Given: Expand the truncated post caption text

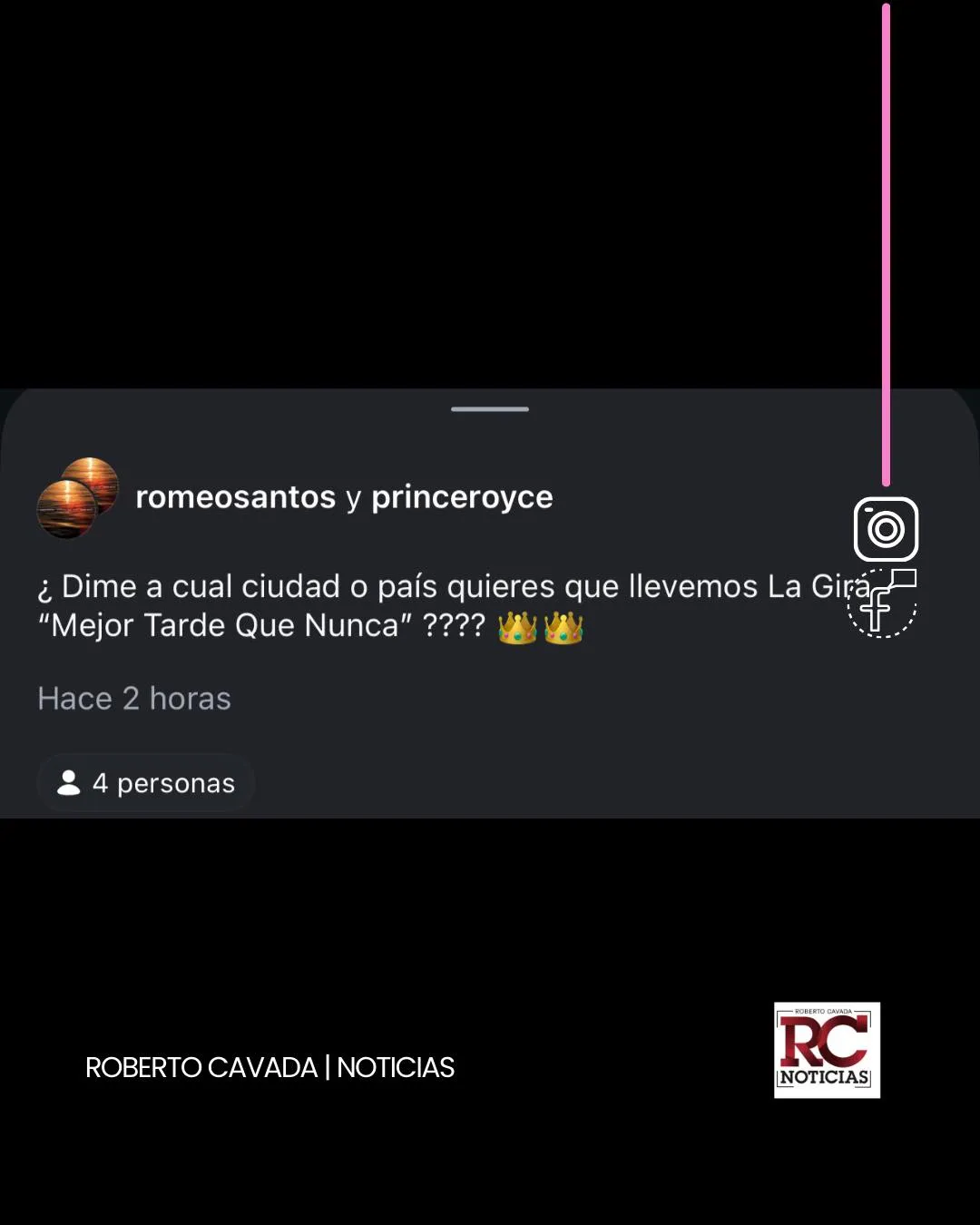Looking at the screenshot, I should (454, 604).
